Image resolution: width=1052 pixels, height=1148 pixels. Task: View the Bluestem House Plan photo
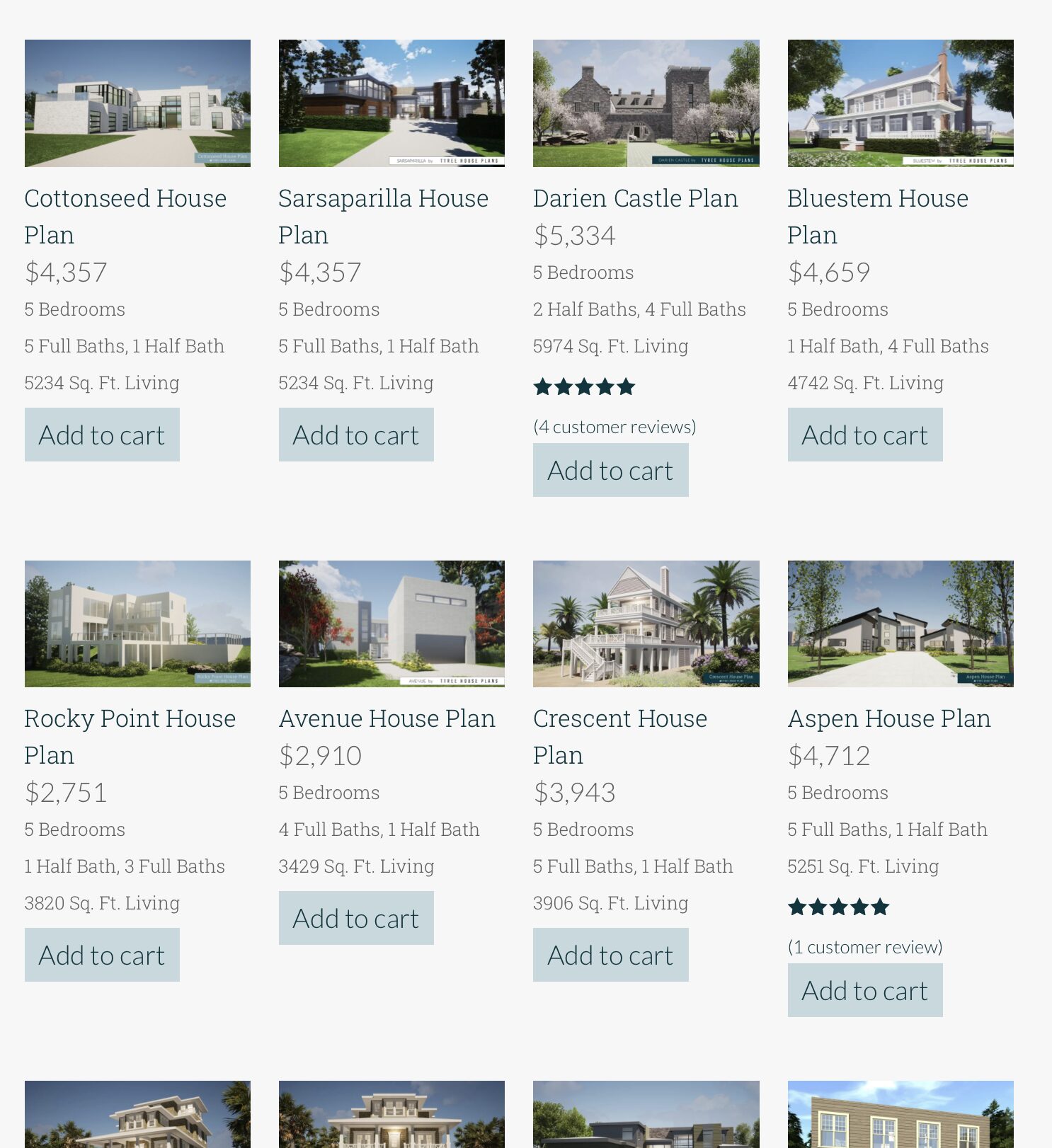click(x=900, y=103)
